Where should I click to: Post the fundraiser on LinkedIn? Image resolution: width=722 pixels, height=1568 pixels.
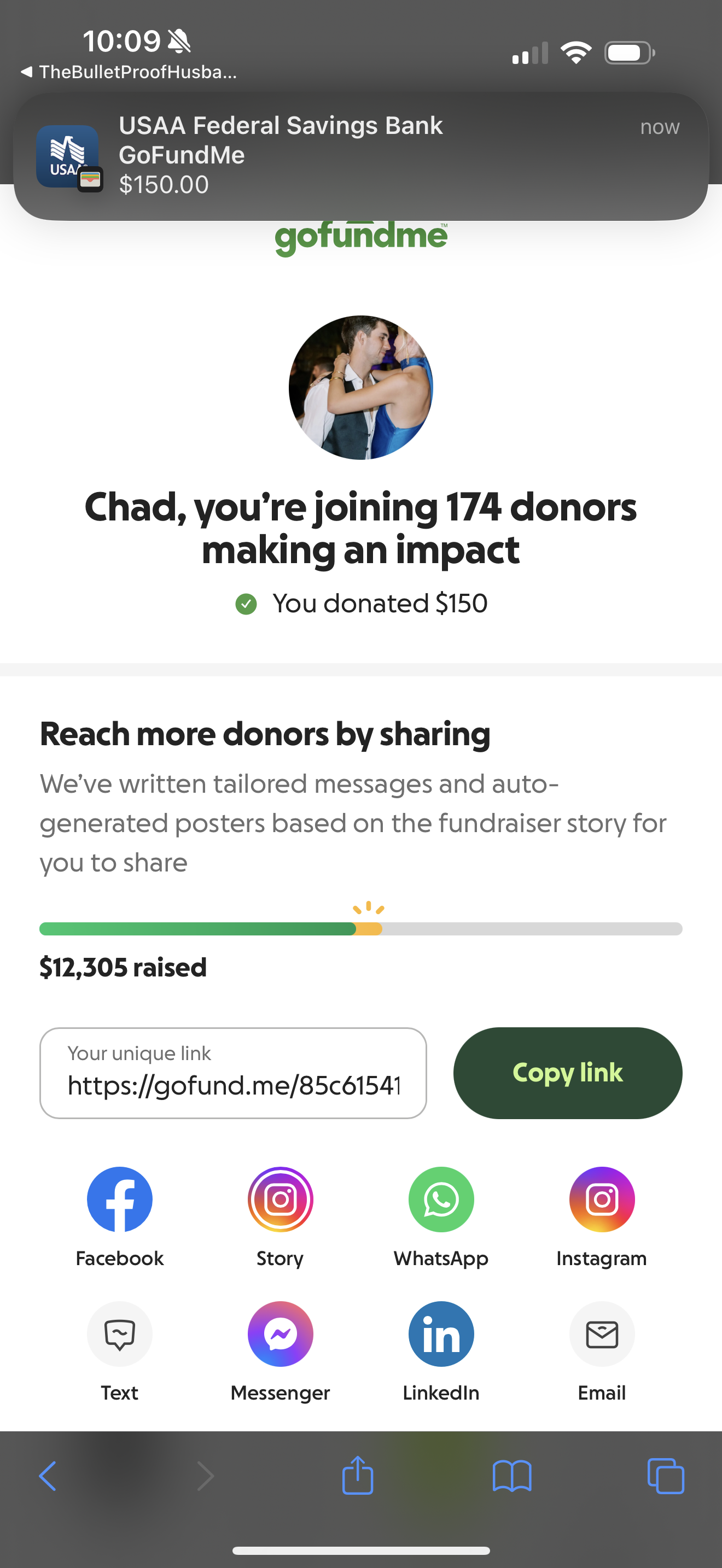tap(441, 1333)
